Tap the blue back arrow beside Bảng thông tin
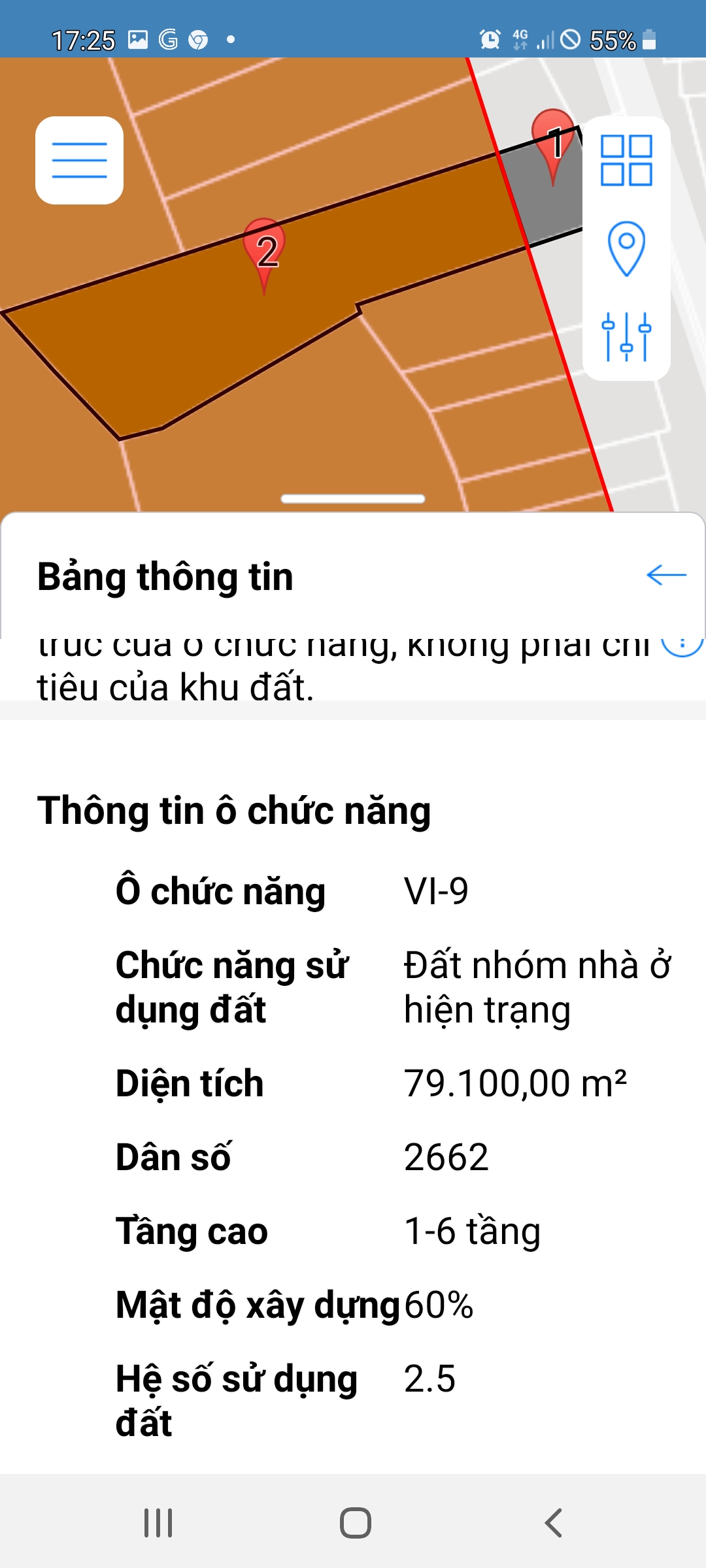The width and height of the screenshot is (706, 1568). (665, 575)
